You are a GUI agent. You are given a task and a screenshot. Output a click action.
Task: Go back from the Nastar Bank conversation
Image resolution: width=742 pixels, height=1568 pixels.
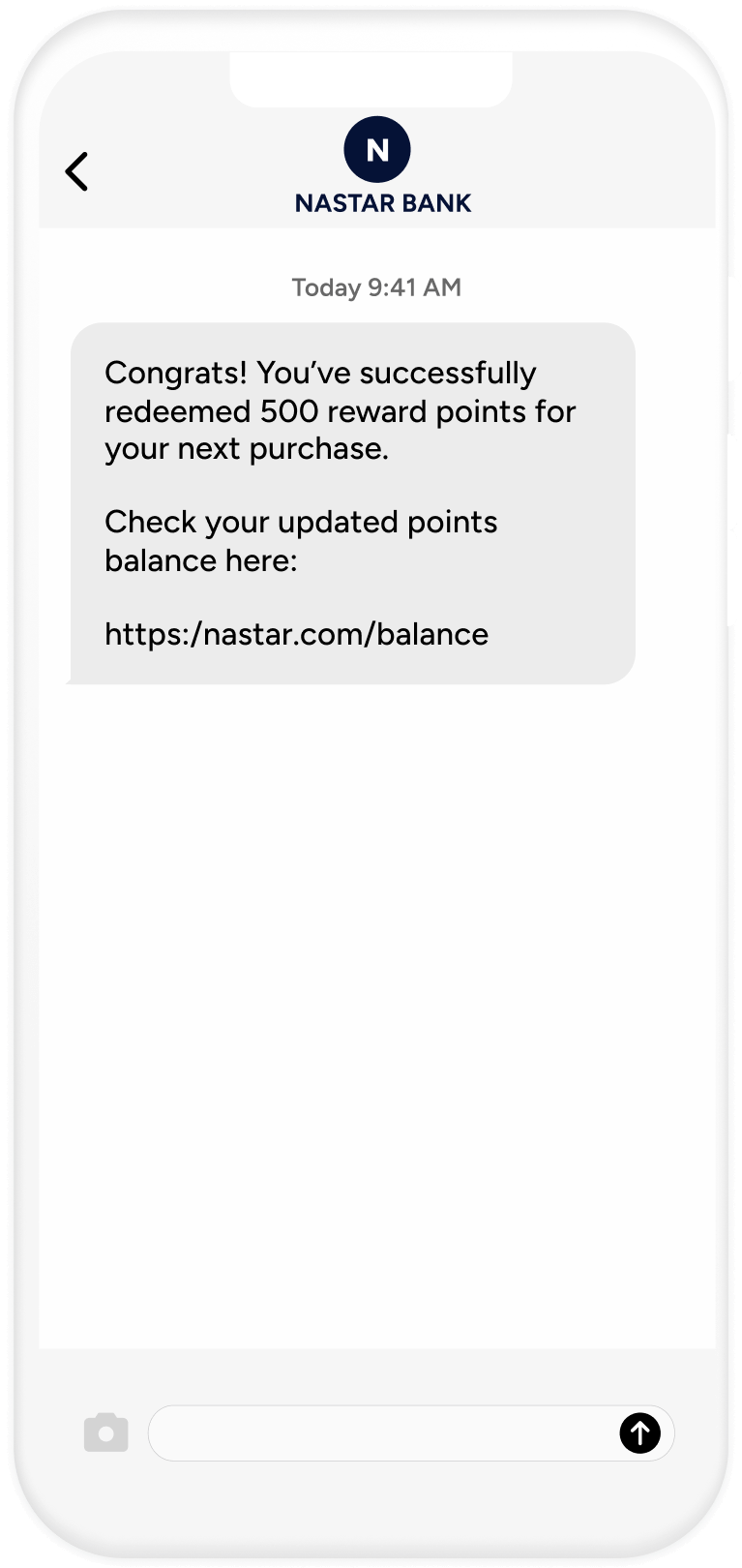tap(76, 171)
